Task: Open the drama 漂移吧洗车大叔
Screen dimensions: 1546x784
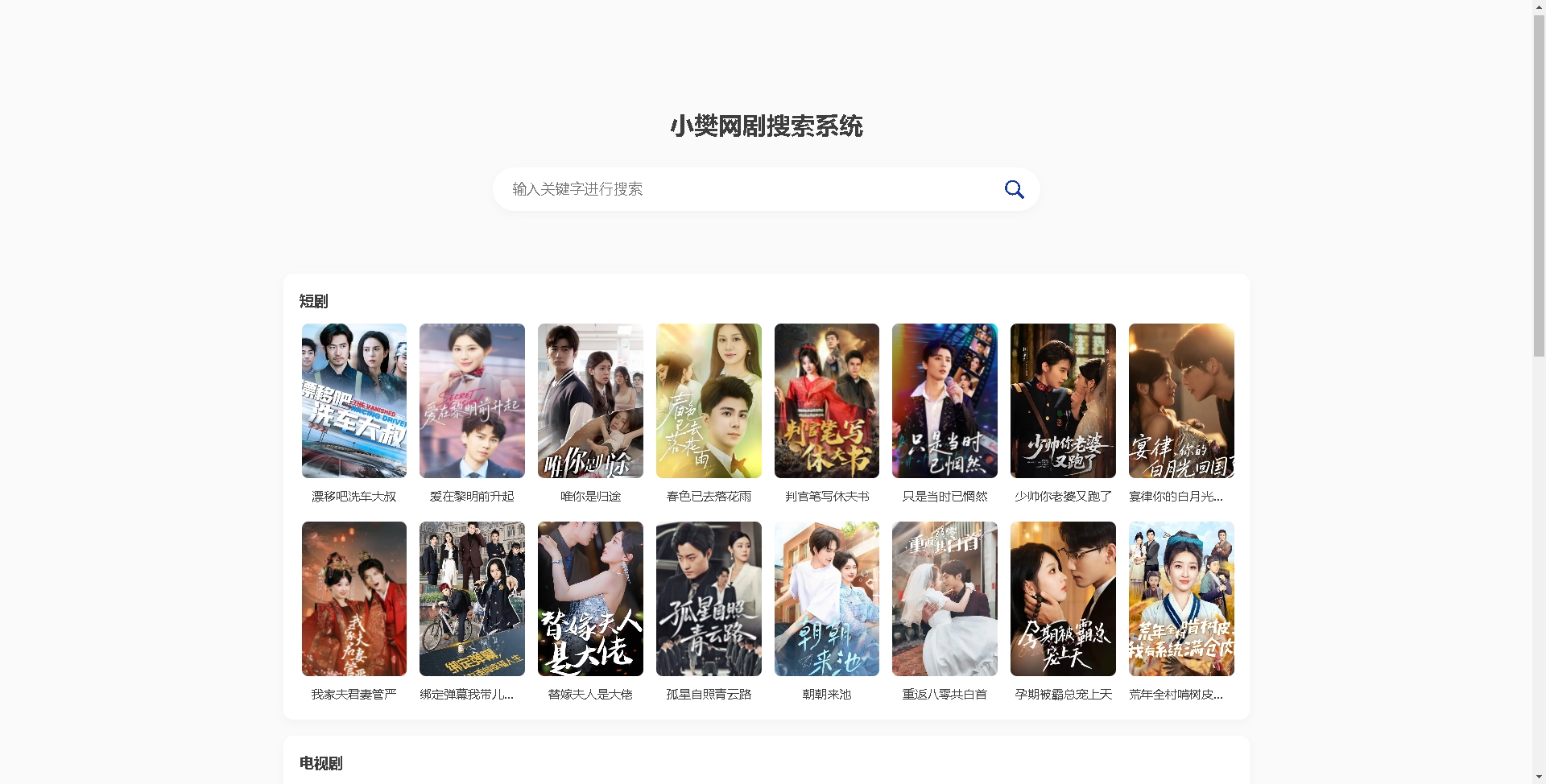Action: click(x=354, y=401)
